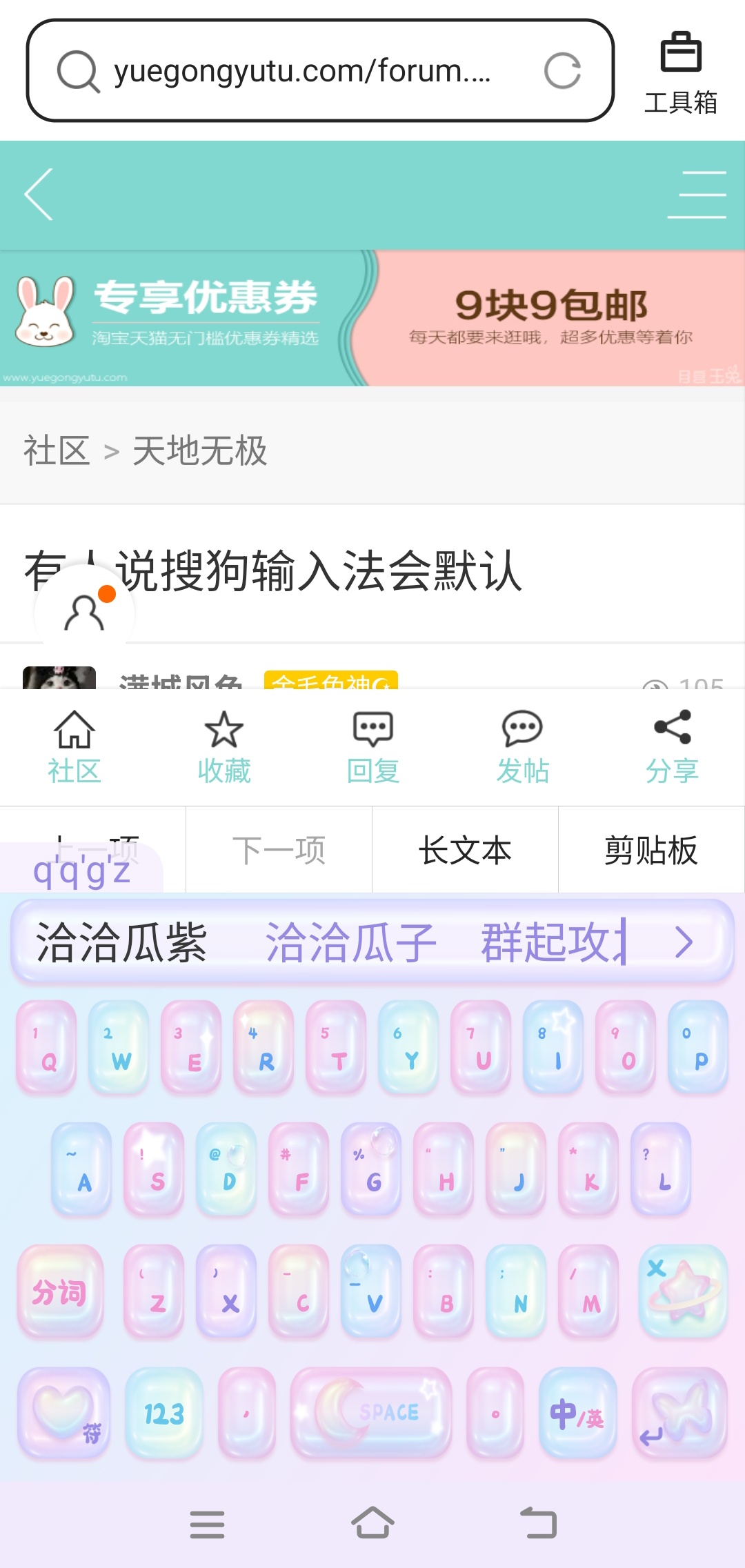This screenshot has height=1568, width=745.
Task: Open the 天地无极 forum section
Action: point(199,451)
